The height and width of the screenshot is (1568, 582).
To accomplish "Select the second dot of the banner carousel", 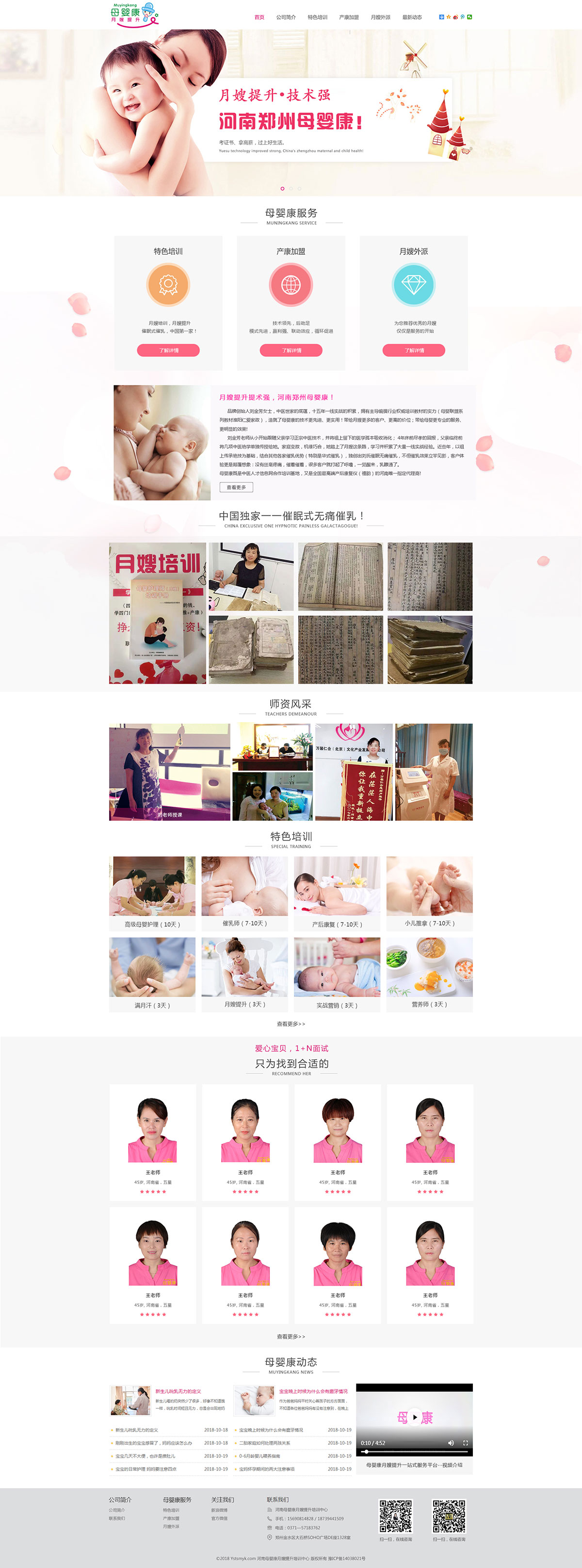I will click(x=291, y=189).
